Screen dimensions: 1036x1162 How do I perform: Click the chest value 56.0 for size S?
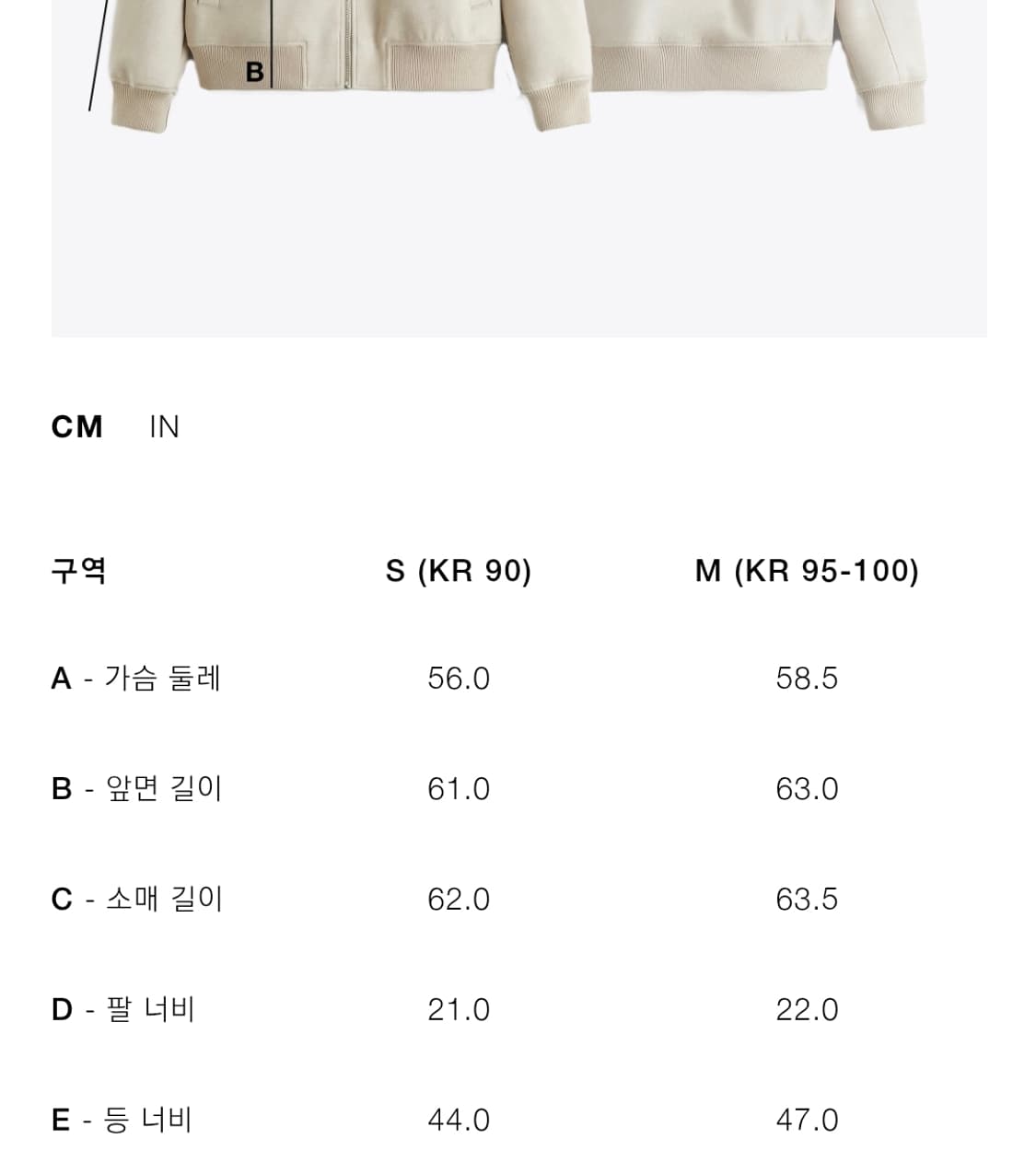459,679
